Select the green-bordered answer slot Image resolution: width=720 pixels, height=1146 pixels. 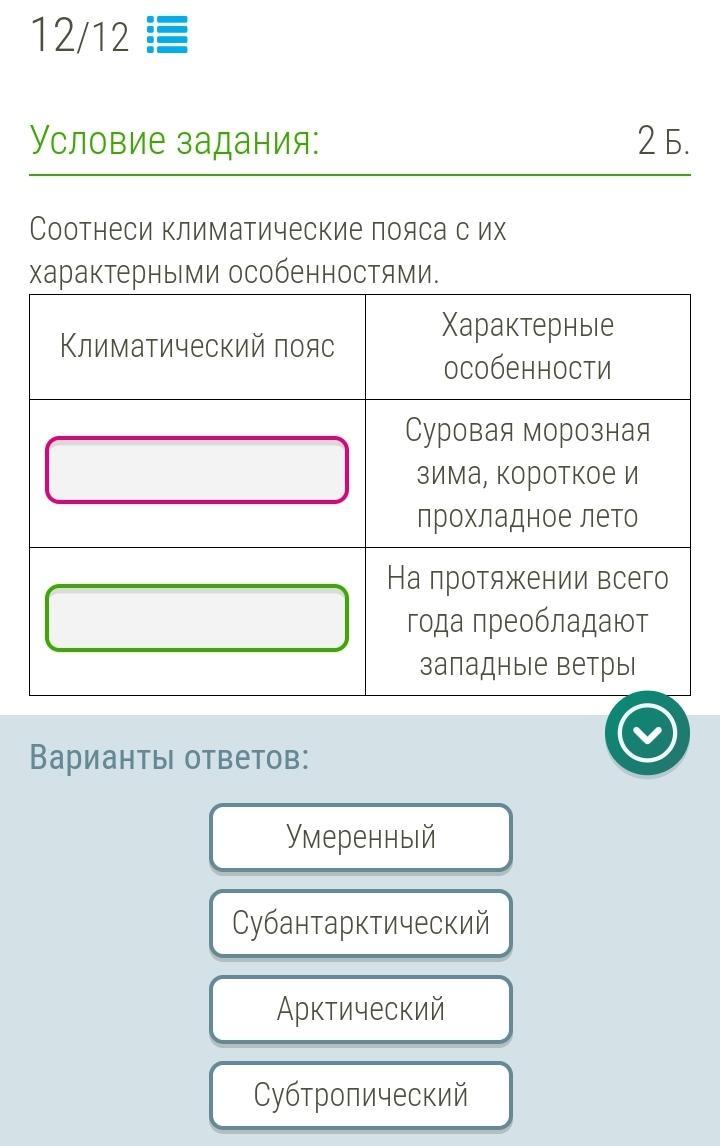(197, 618)
